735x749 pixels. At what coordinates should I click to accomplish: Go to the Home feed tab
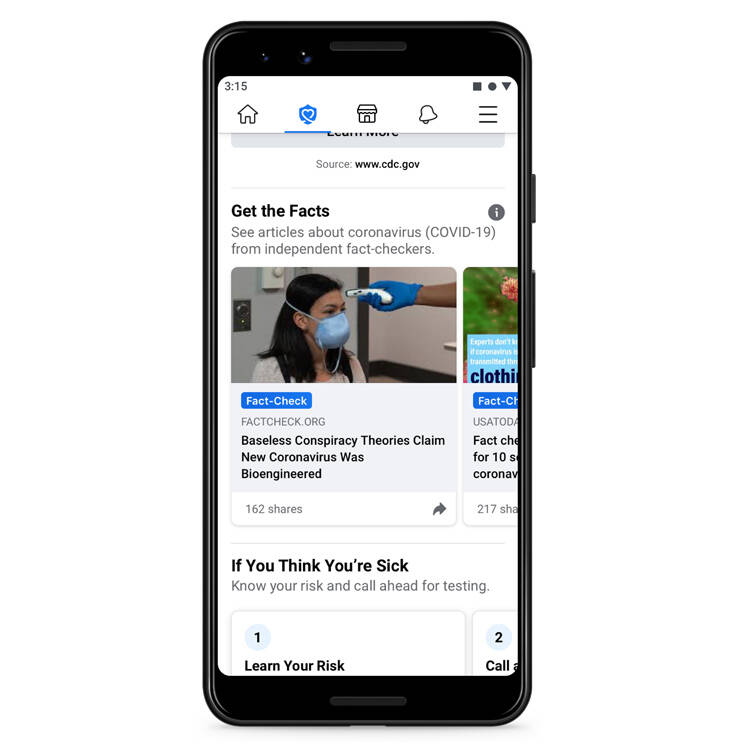click(248, 114)
